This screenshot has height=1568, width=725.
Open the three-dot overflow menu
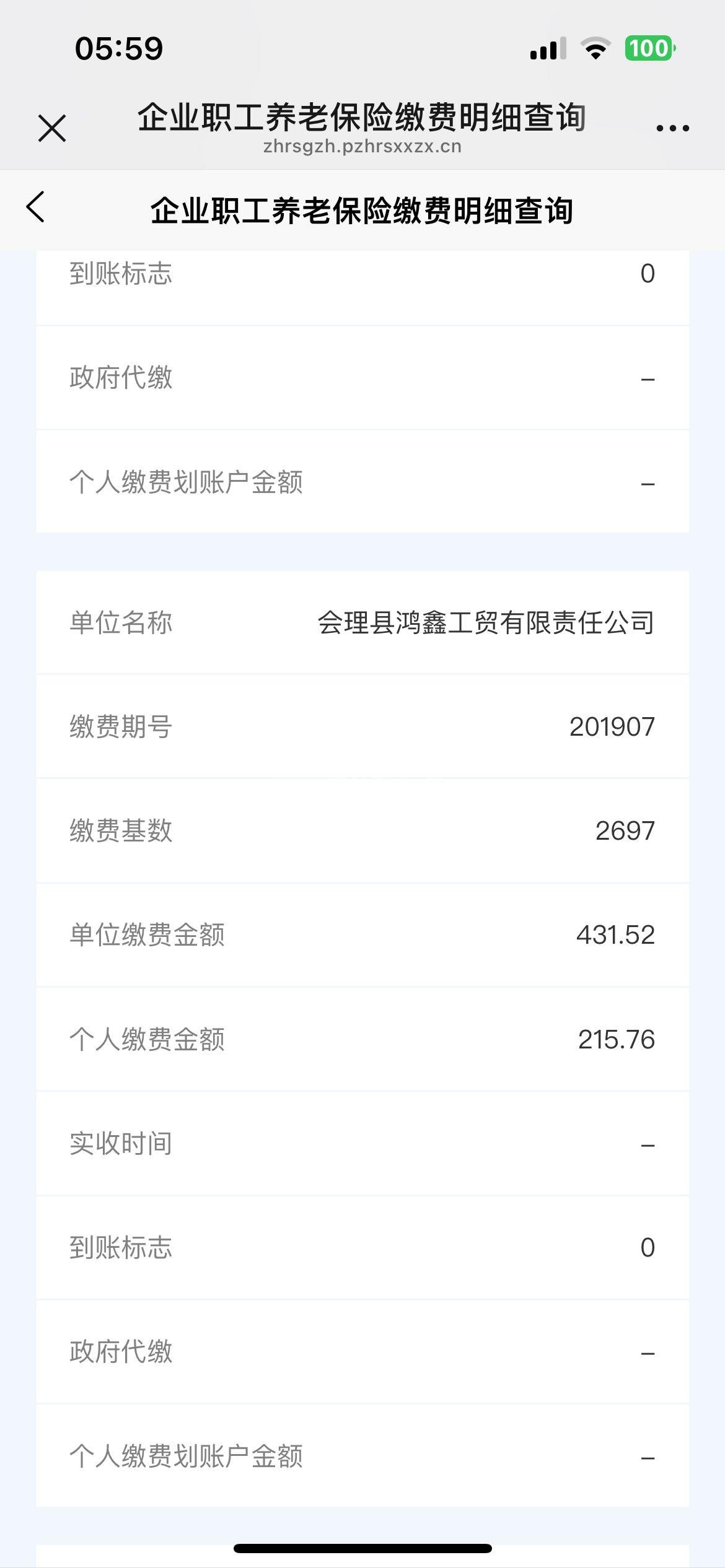click(x=672, y=128)
